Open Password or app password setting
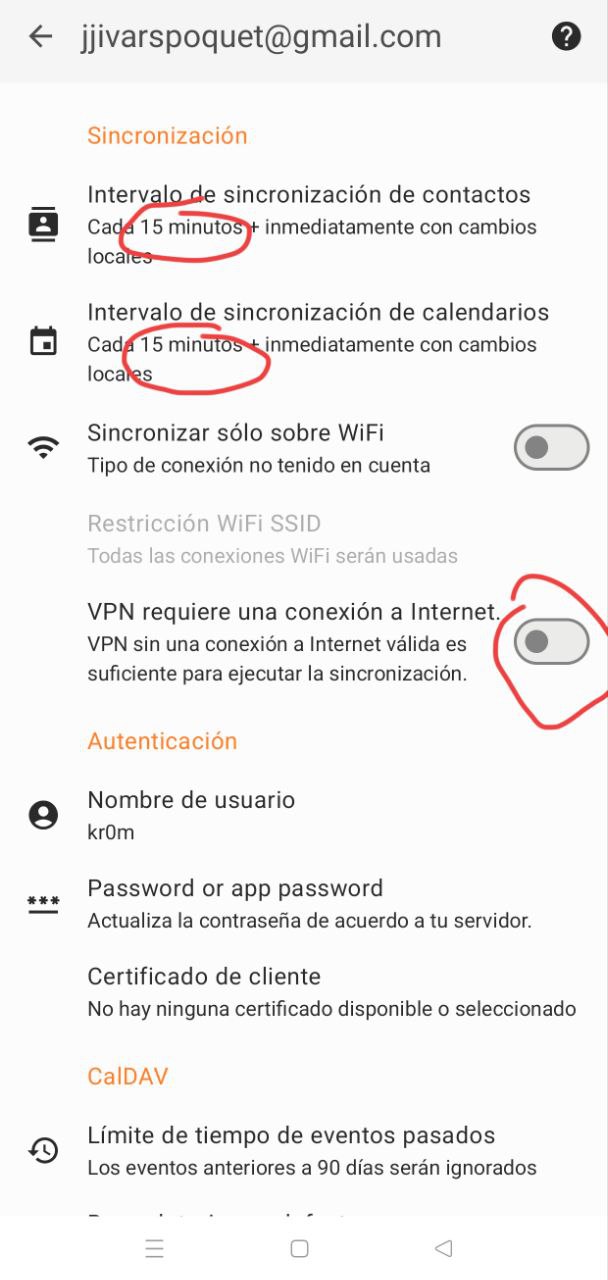This screenshot has height=1280, width=608. coord(308,903)
